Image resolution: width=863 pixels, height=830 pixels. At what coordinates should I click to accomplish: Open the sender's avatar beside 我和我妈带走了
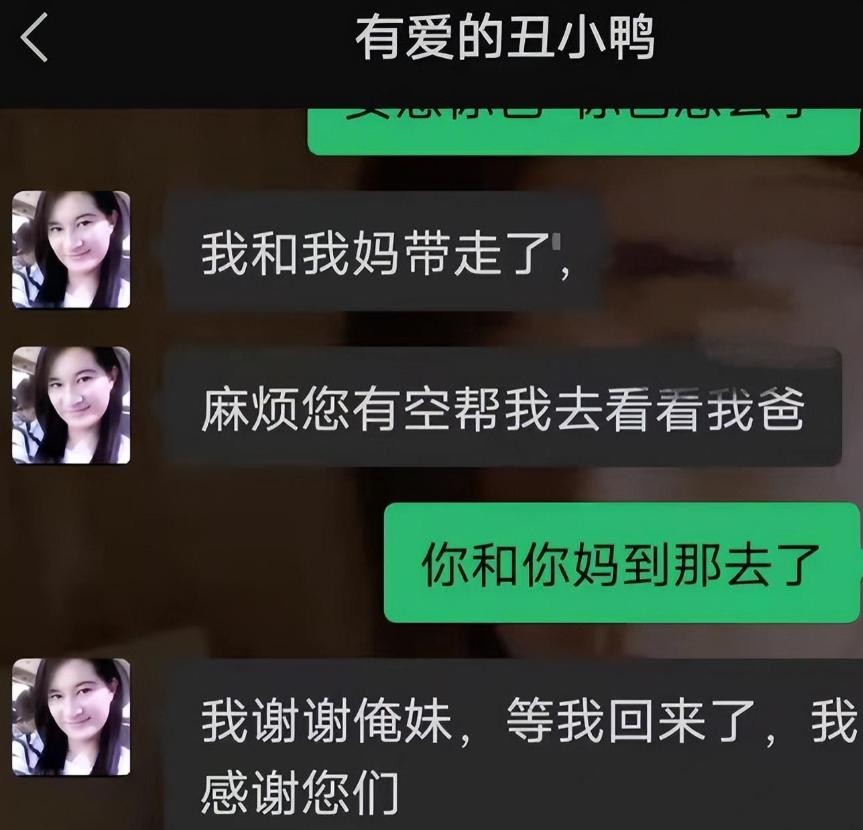click(x=71, y=249)
